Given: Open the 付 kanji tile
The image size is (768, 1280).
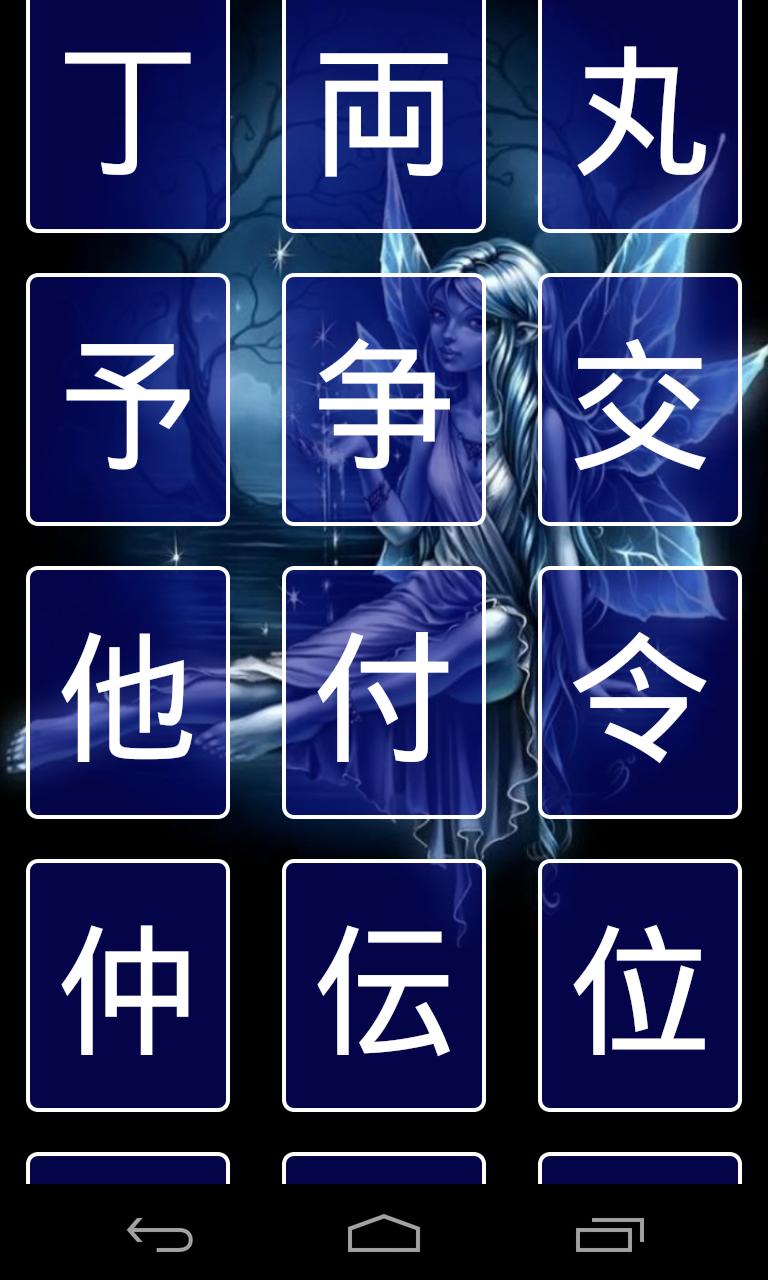Looking at the screenshot, I should tap(384, 692).
